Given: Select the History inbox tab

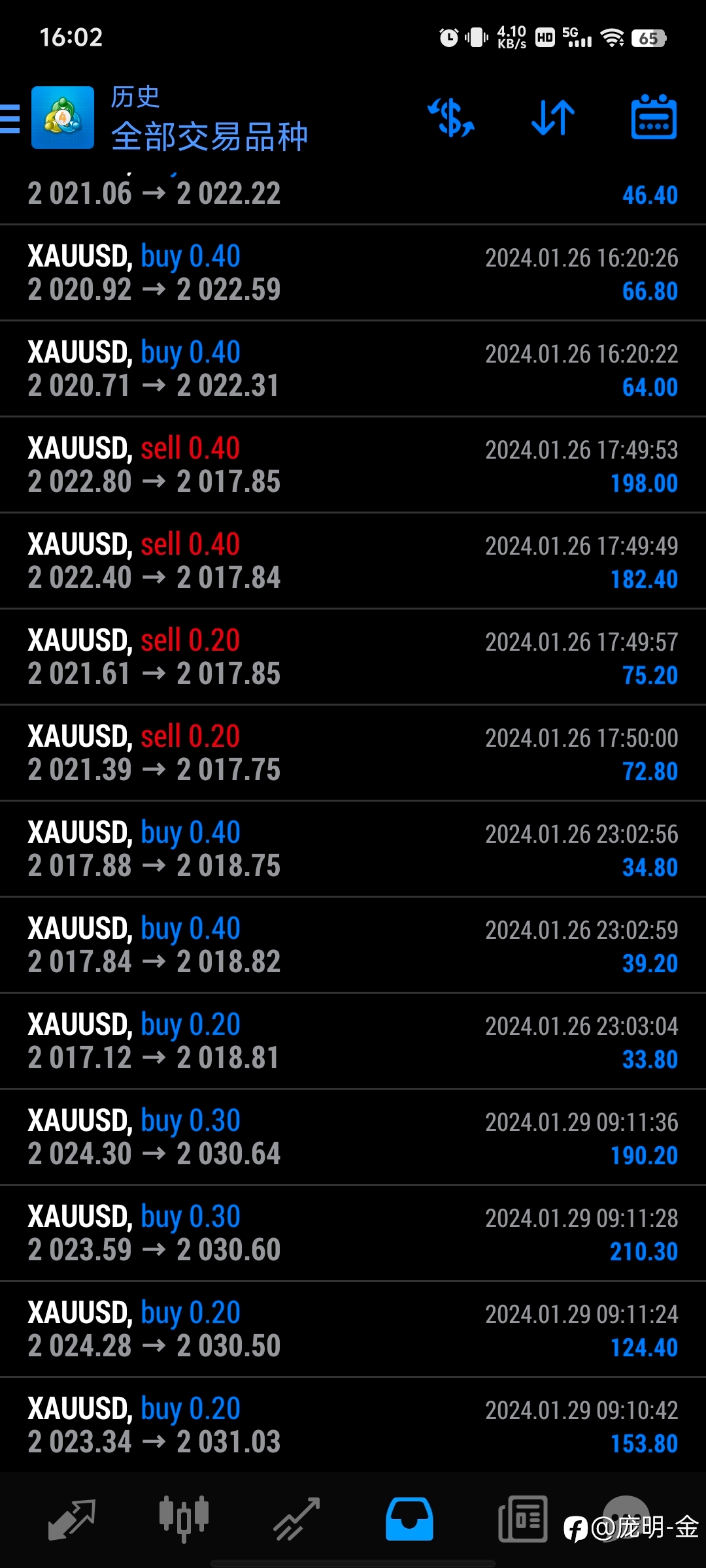Looking at the screenshot, I should pos(409,1519).
